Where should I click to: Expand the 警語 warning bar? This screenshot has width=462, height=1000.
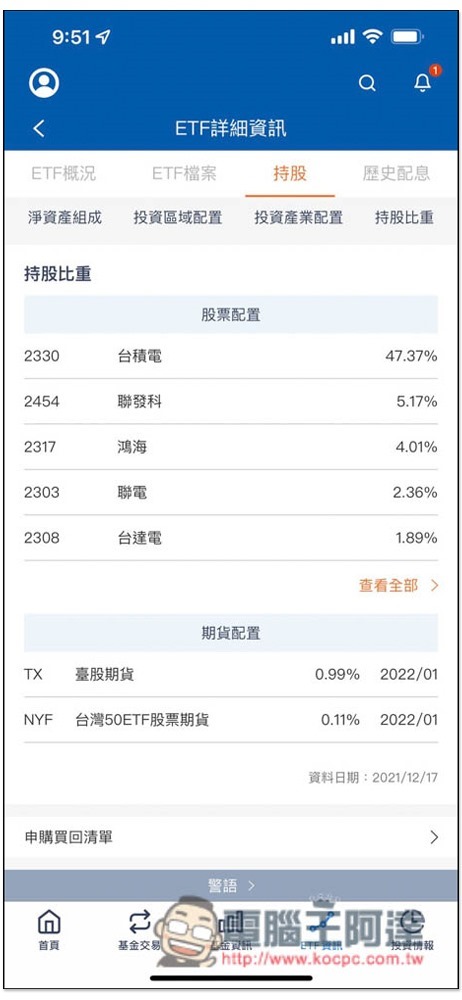231,885
